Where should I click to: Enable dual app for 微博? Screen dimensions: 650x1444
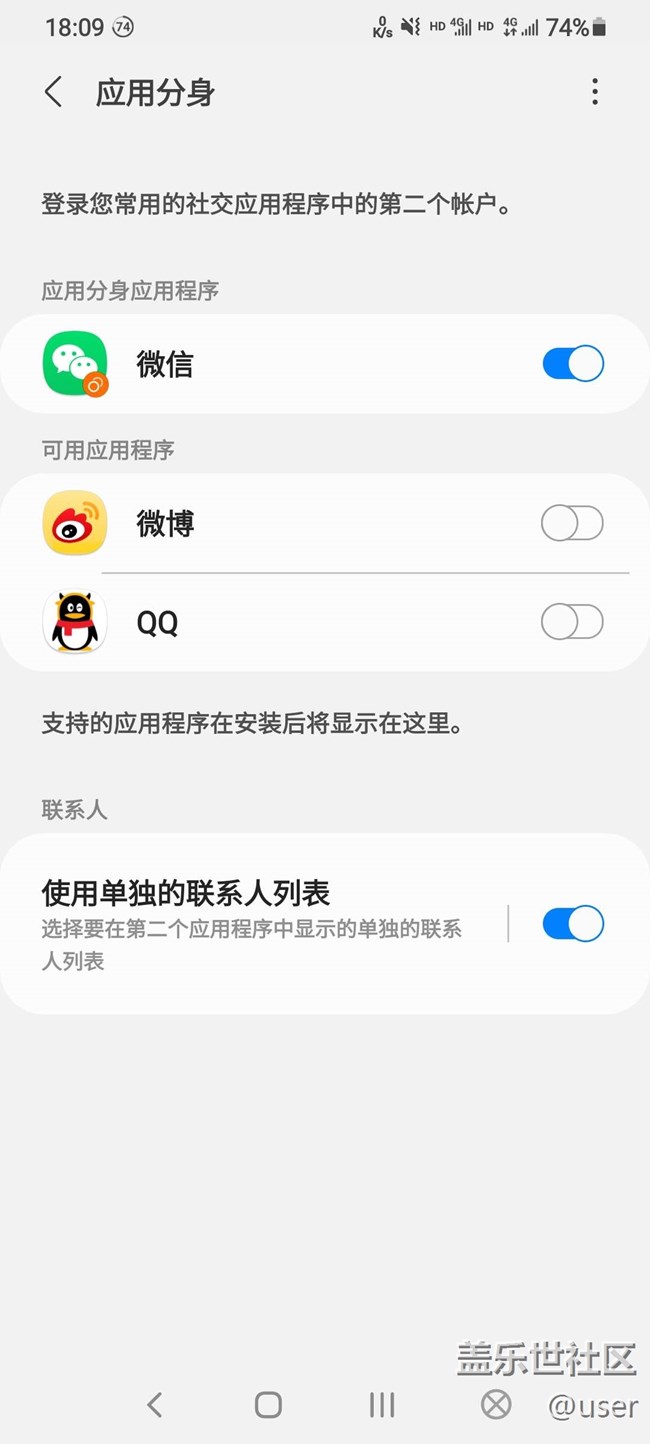click(x=573, y=523)
